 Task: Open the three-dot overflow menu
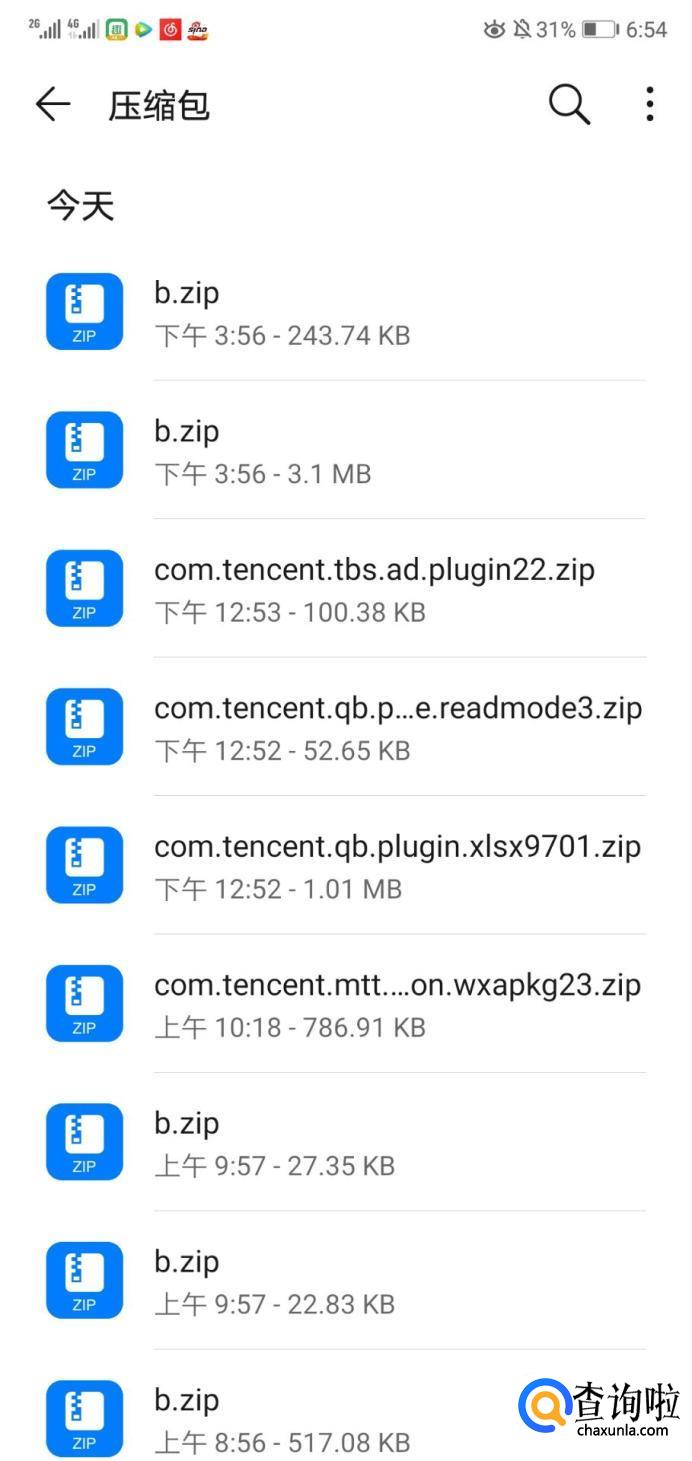coord(650,104)
